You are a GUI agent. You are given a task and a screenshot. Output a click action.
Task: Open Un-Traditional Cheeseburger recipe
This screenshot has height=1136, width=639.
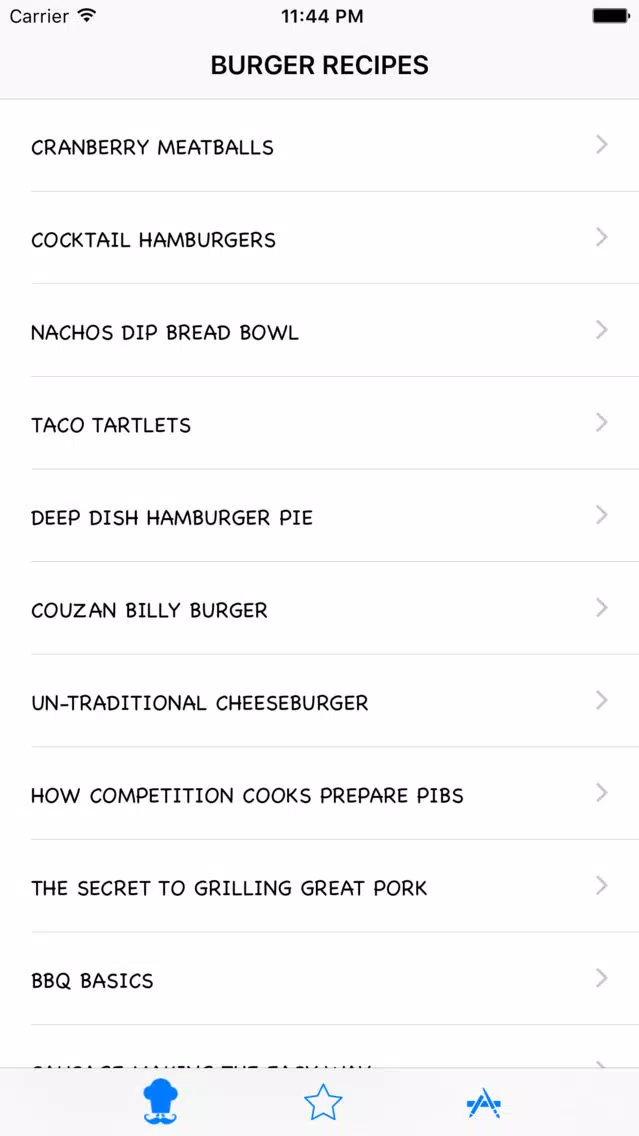click(x=320, y=702)
